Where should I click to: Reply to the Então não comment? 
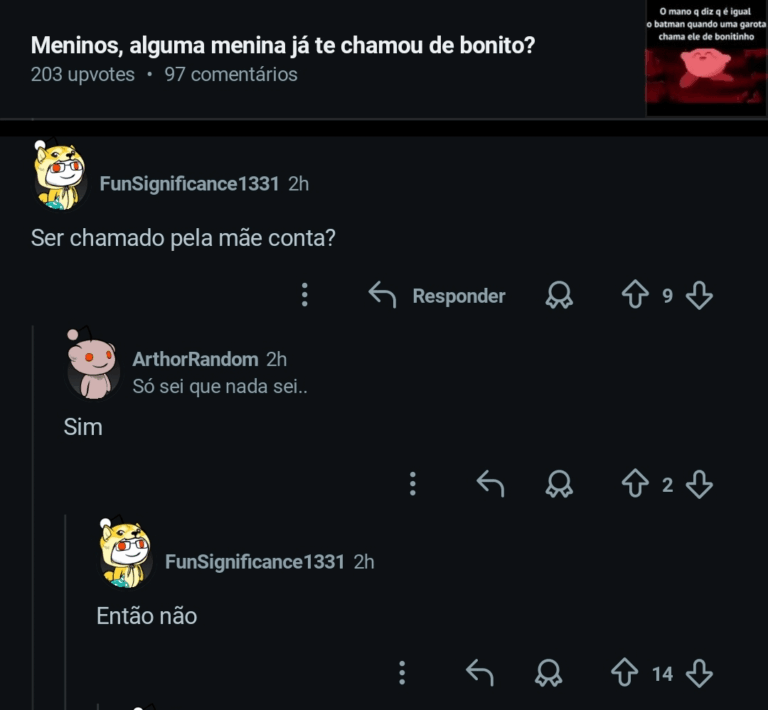pyautogui.click(x=480, y=673)
